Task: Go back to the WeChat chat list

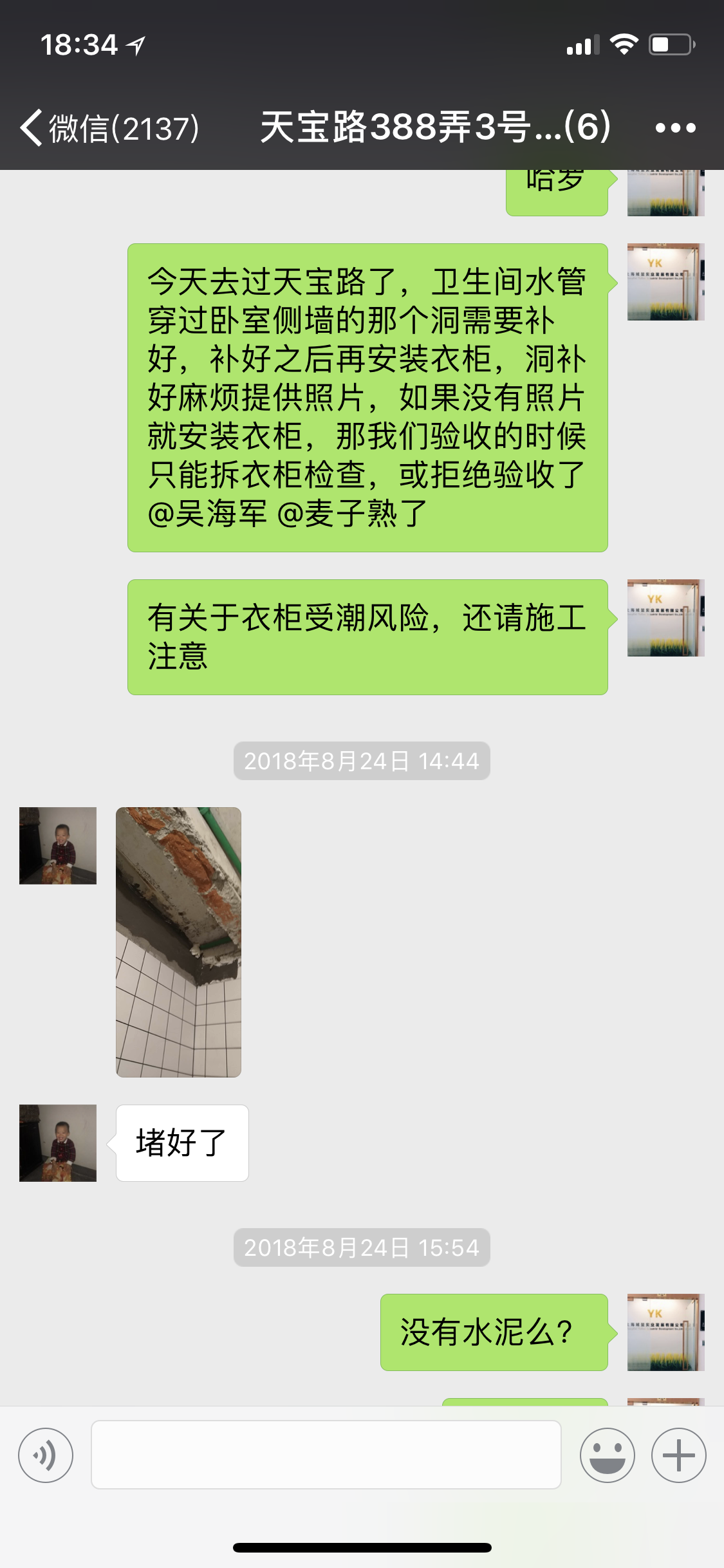Action: point(109,127)
